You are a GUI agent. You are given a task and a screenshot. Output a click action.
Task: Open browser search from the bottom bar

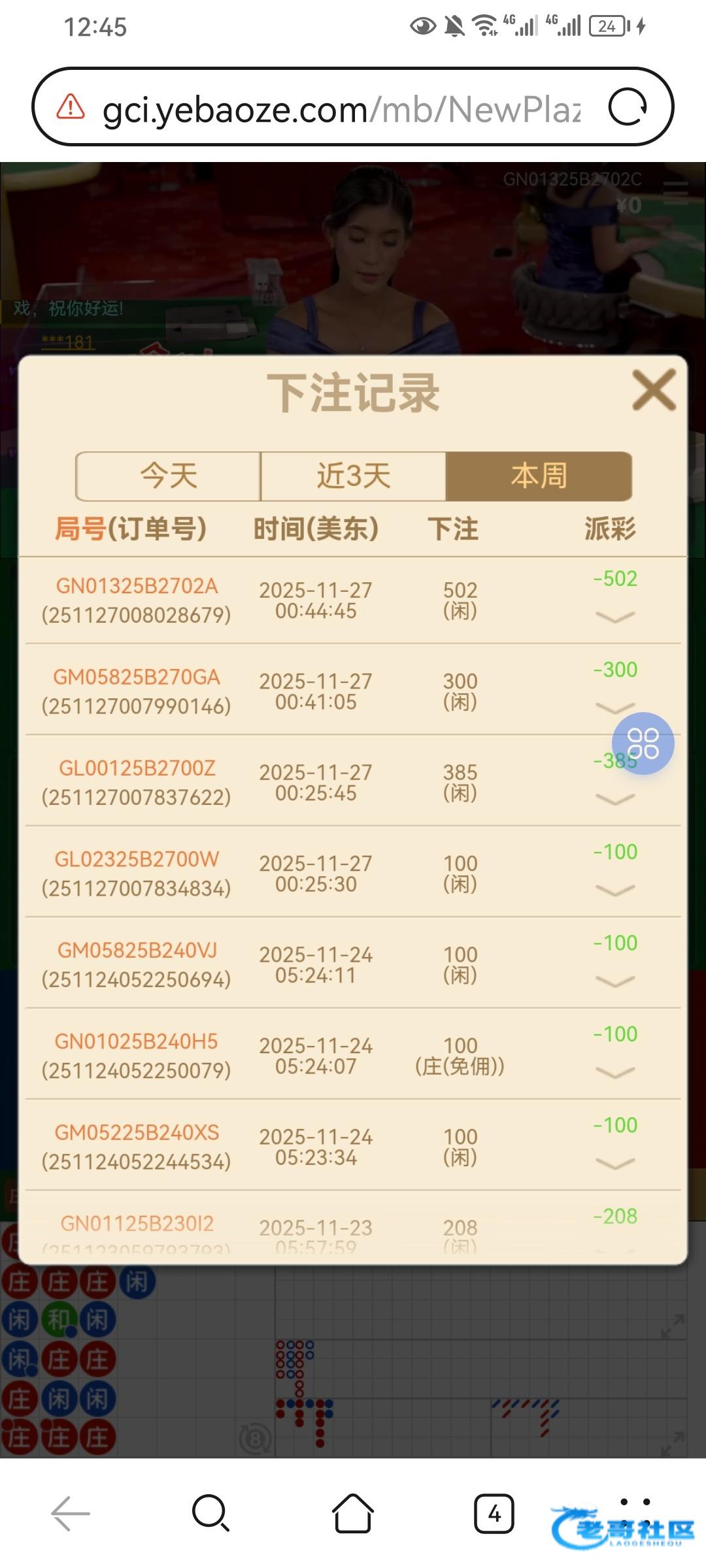coord(210,1513)
